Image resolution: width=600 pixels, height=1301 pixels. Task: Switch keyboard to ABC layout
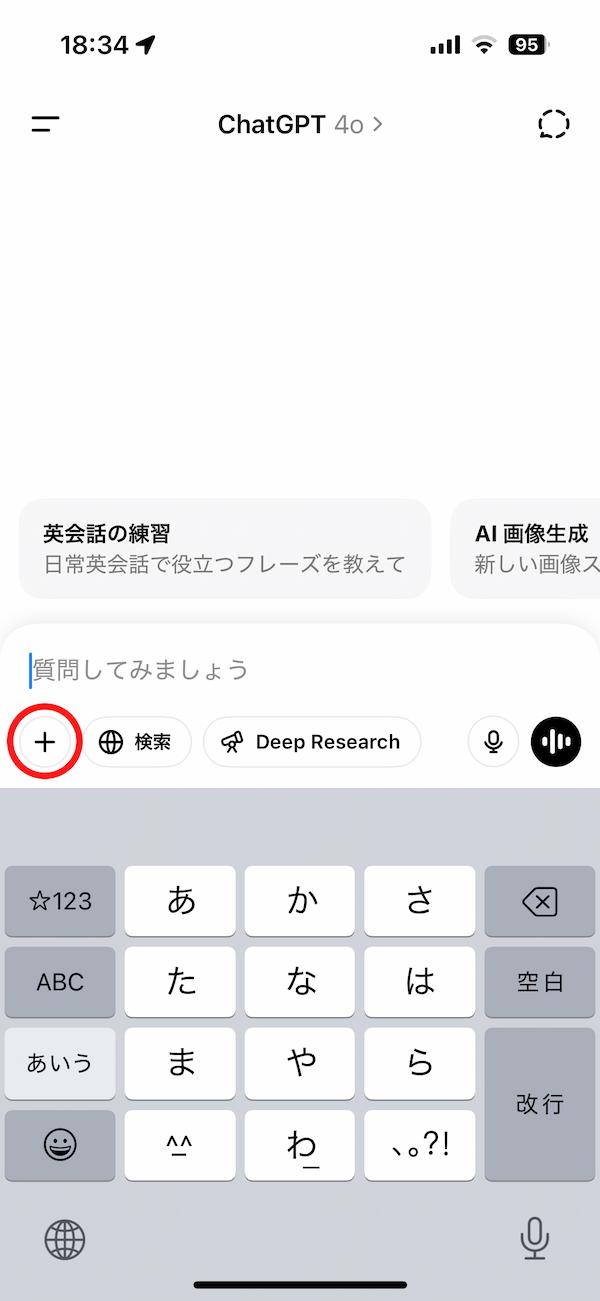(x=60, y=982)
